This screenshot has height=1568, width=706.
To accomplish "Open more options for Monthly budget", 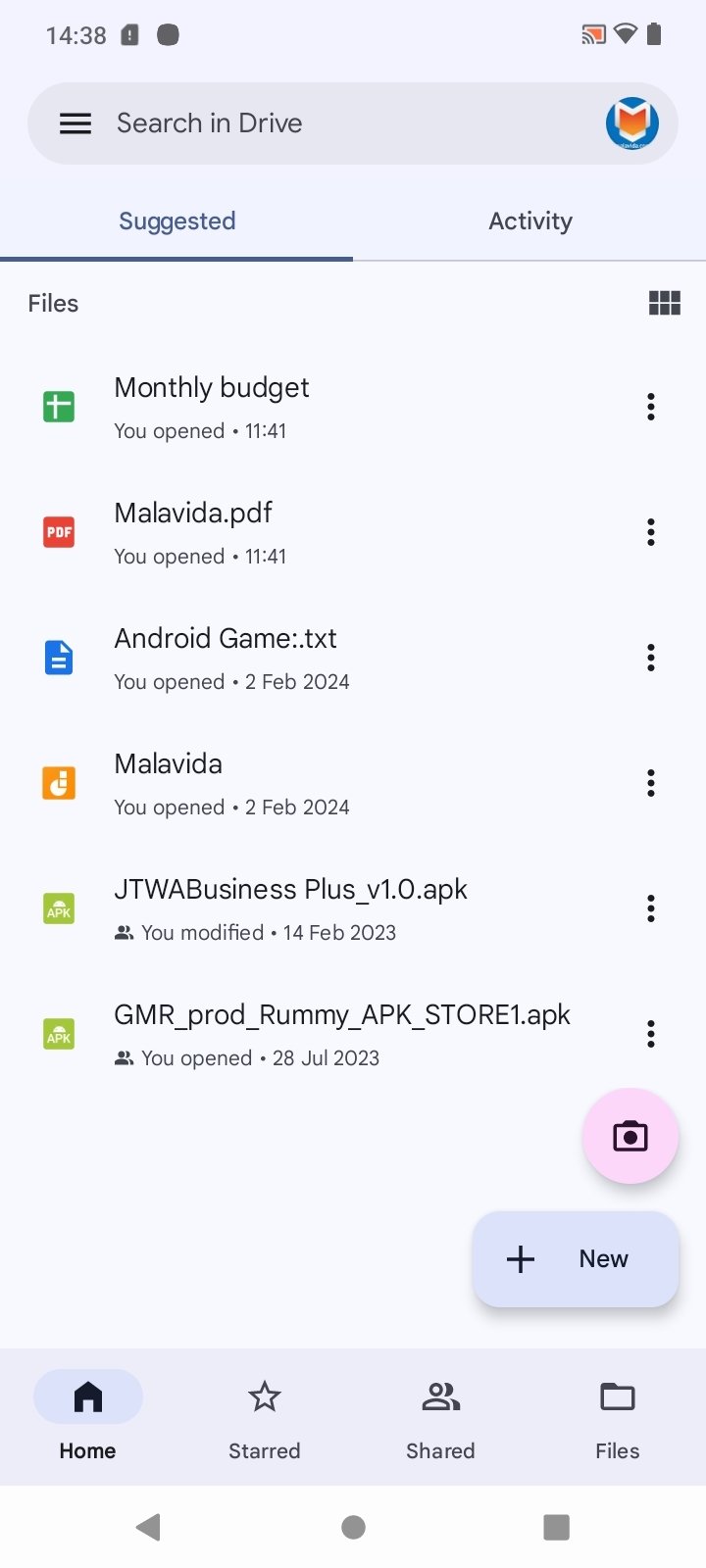I will (x=650, y=407).
